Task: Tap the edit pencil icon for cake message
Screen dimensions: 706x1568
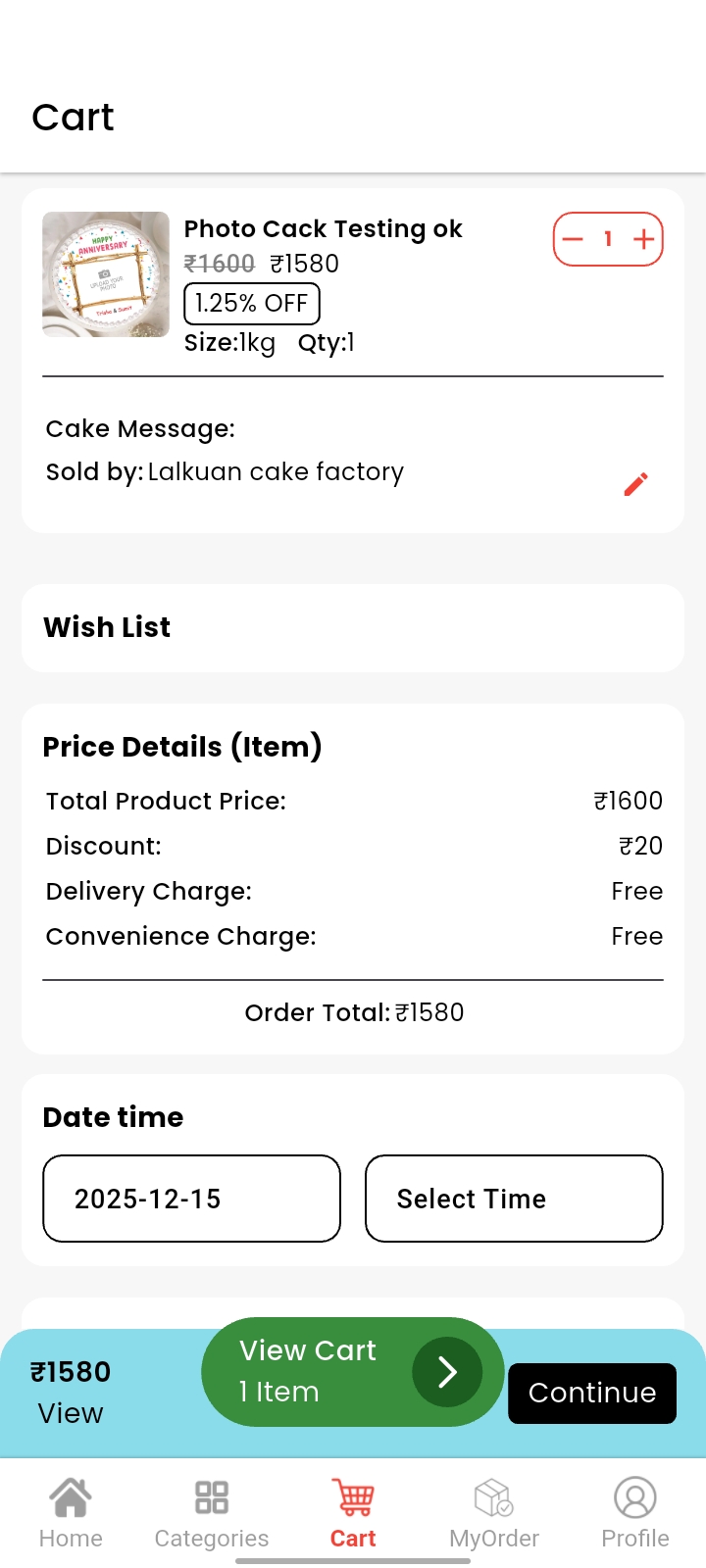Action: [x=635, y=483]
